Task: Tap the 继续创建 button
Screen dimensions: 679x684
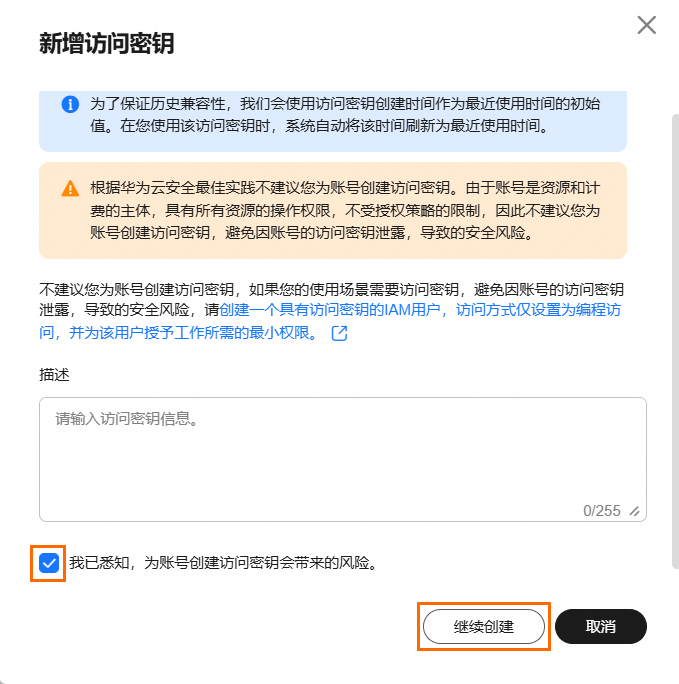Action: [x=484, y=626]
